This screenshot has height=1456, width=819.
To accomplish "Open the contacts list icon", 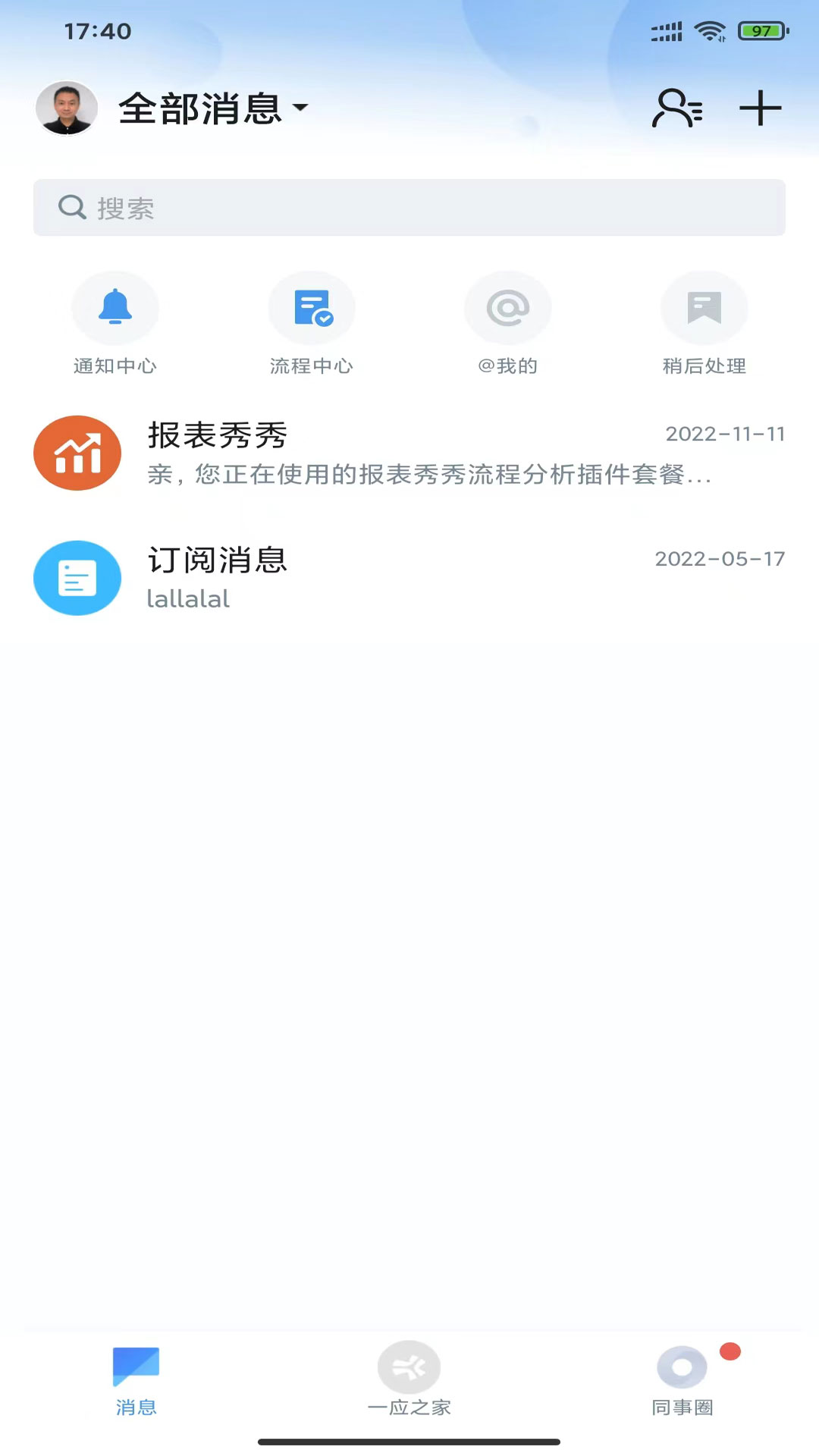I will tap(677, 108).
